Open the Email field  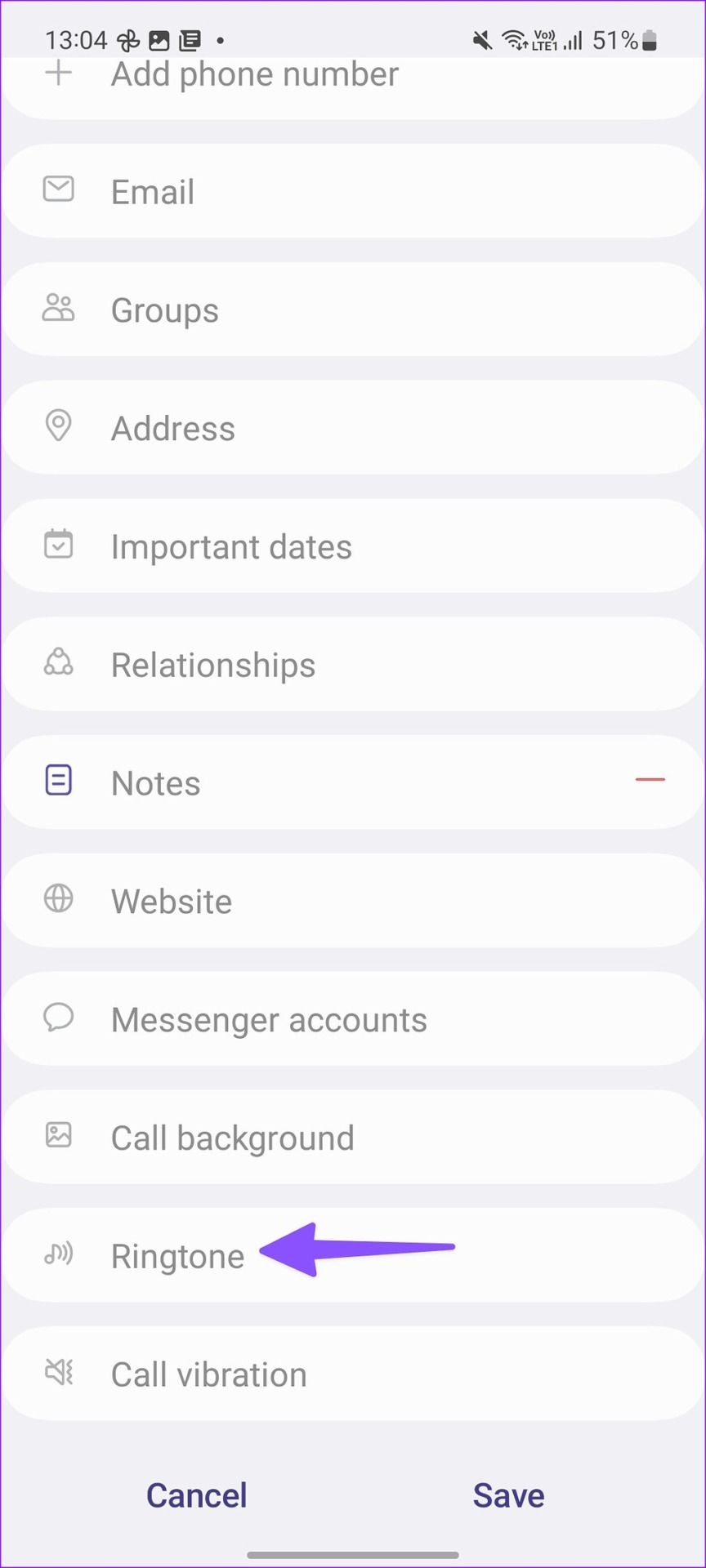coord(353,192)
